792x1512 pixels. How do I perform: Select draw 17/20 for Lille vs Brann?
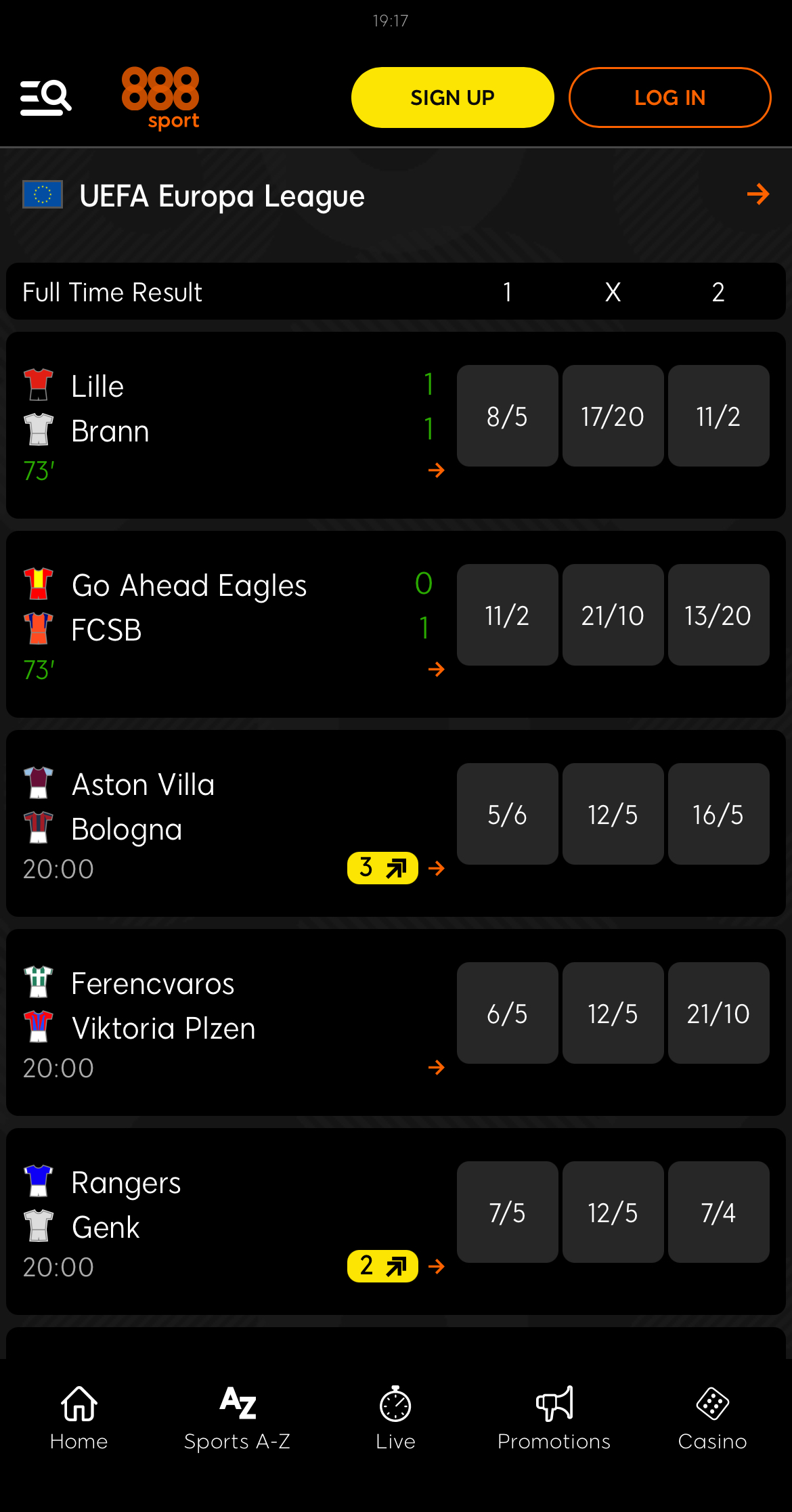(613, 416)
